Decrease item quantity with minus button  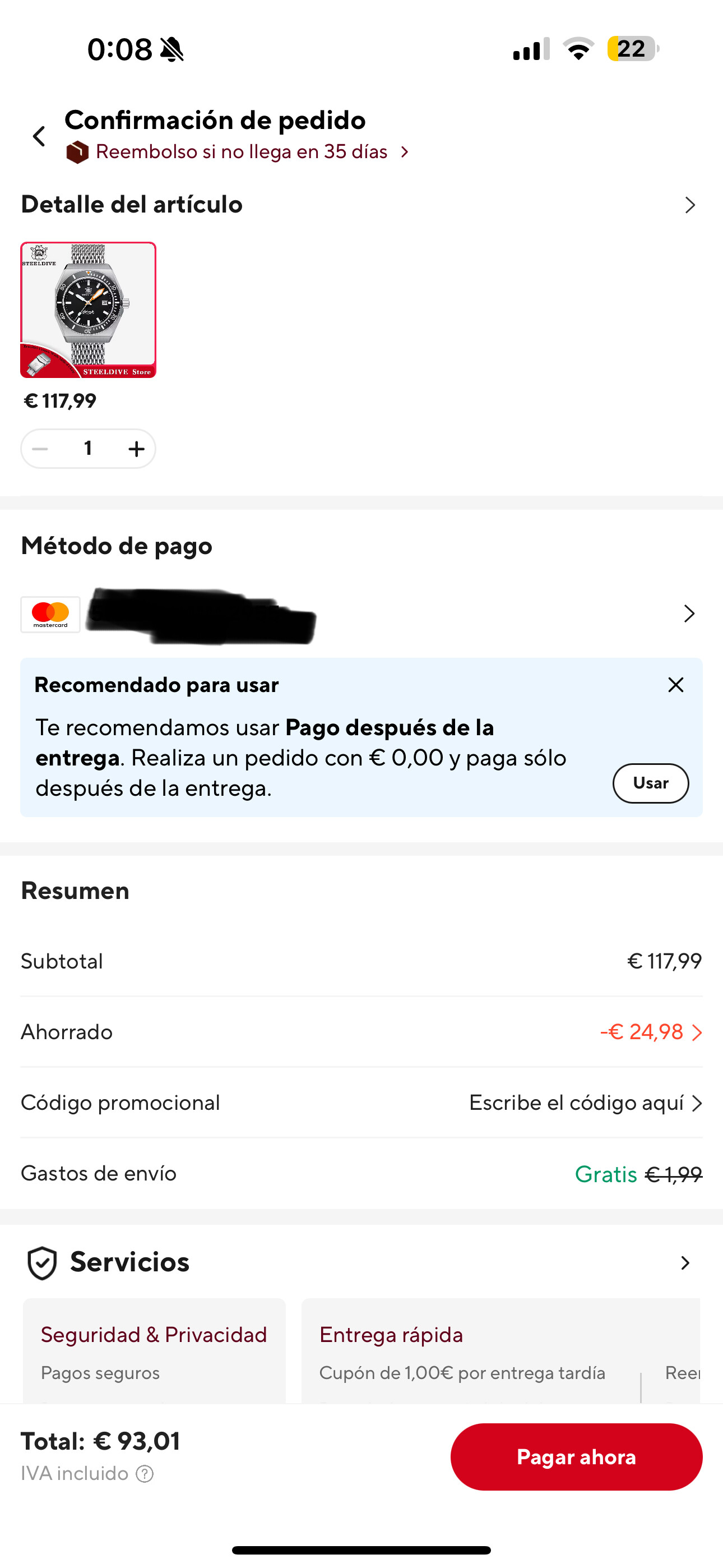[40, 449]
